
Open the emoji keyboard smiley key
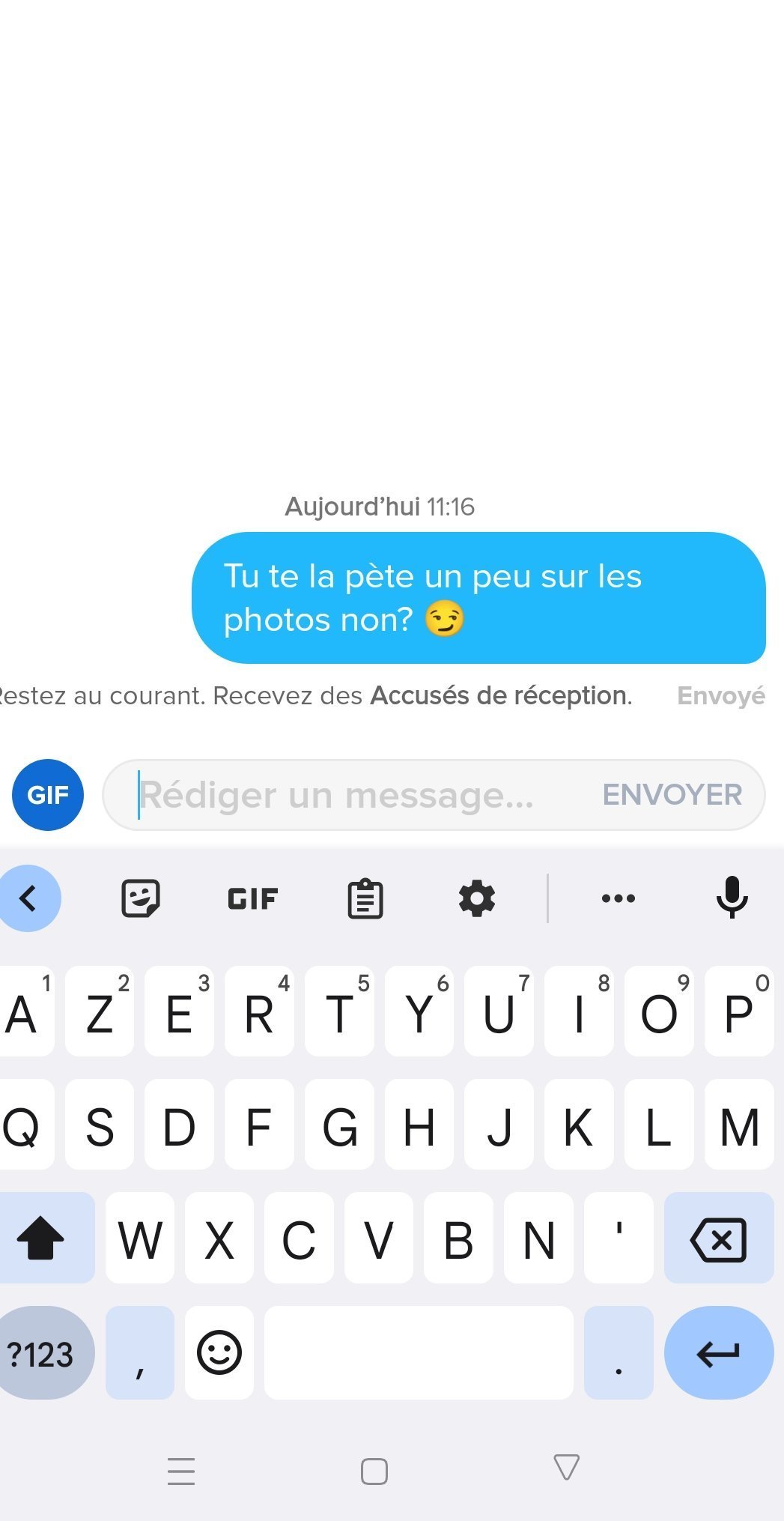(219, 1353)
